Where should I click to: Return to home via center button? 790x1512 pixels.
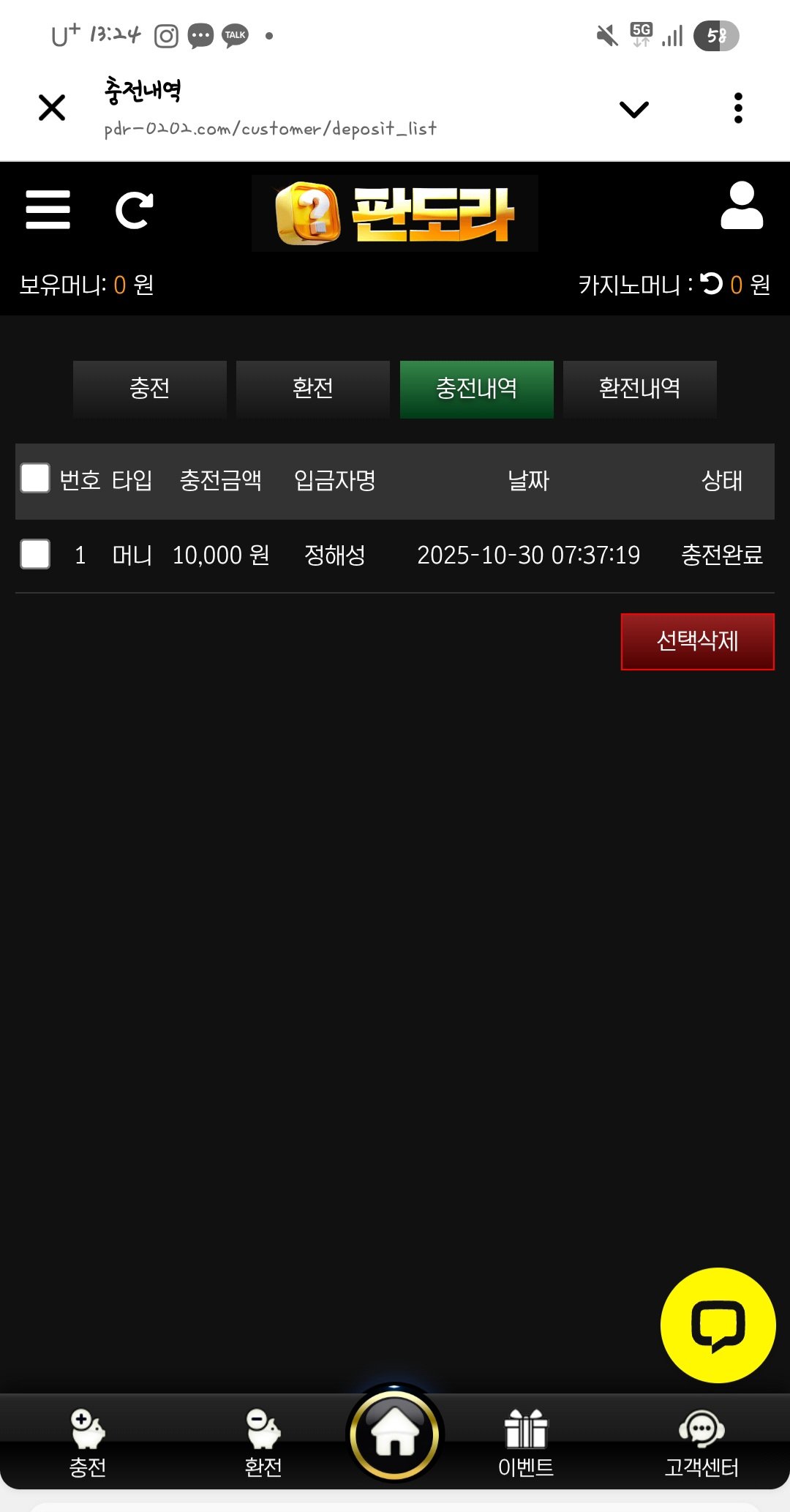tap(395, 1434)
